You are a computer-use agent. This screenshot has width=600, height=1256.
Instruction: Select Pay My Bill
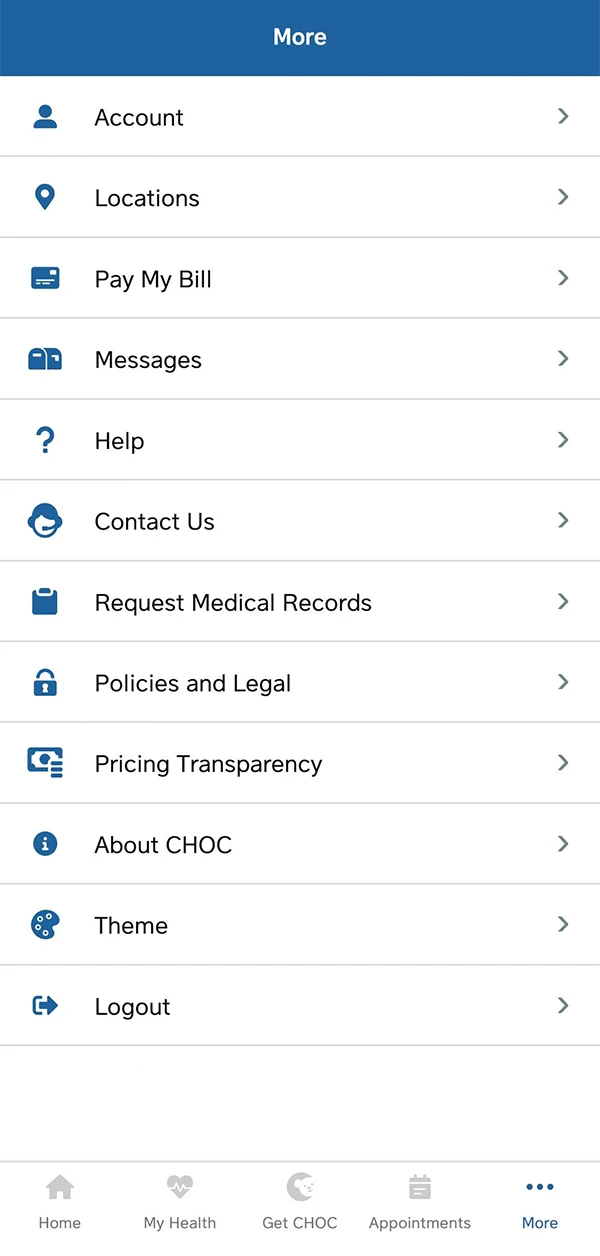pyautogui.click(x=299, y=279)
